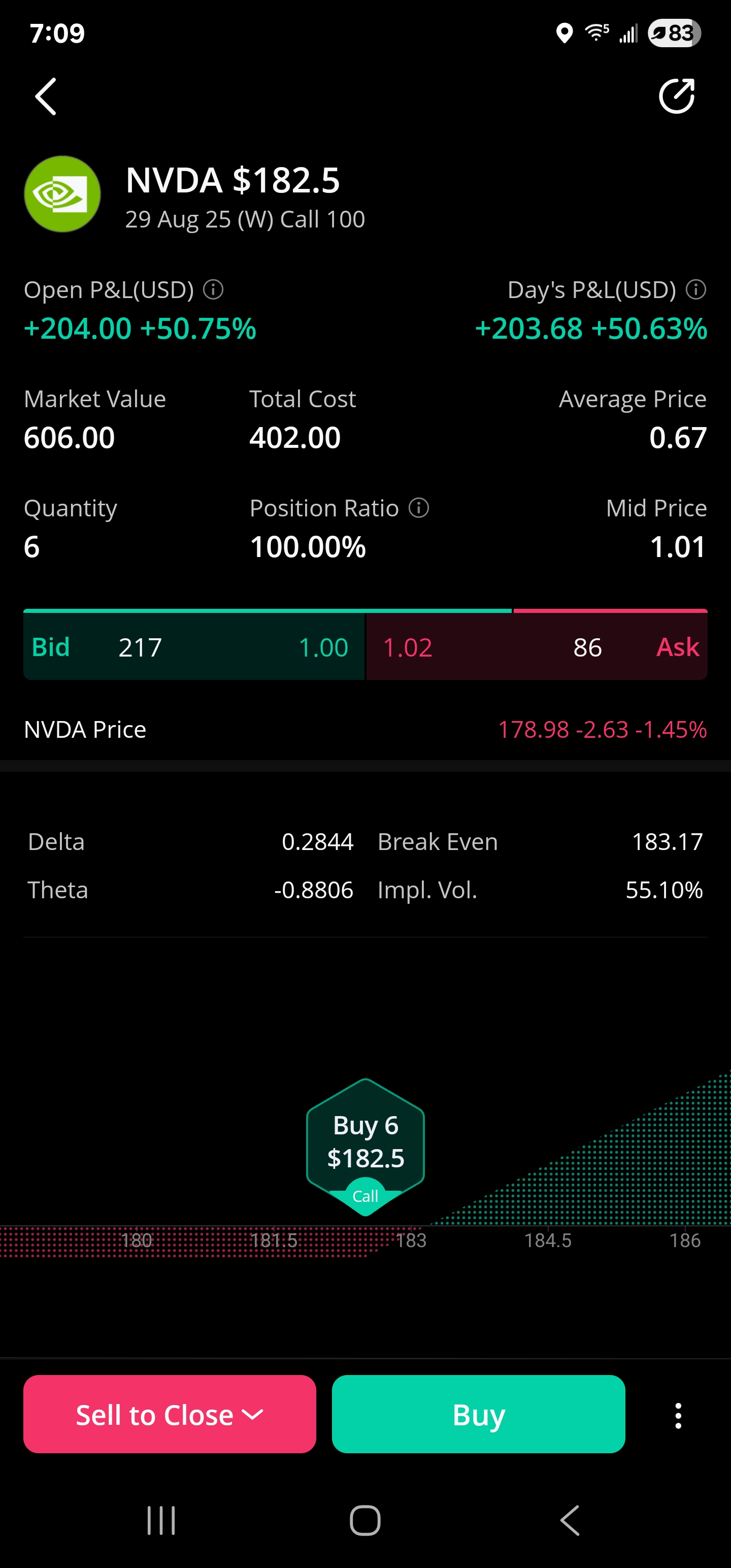
Task: Go back using the top-left arrow
Action: (x=46, y=96)
